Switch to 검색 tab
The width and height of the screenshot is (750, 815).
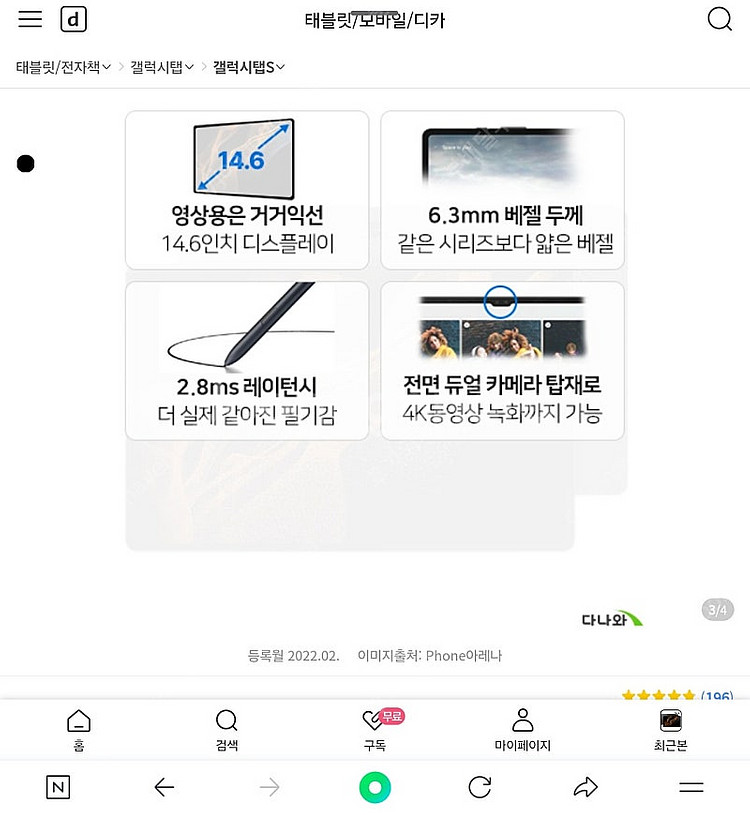(227, 730)
